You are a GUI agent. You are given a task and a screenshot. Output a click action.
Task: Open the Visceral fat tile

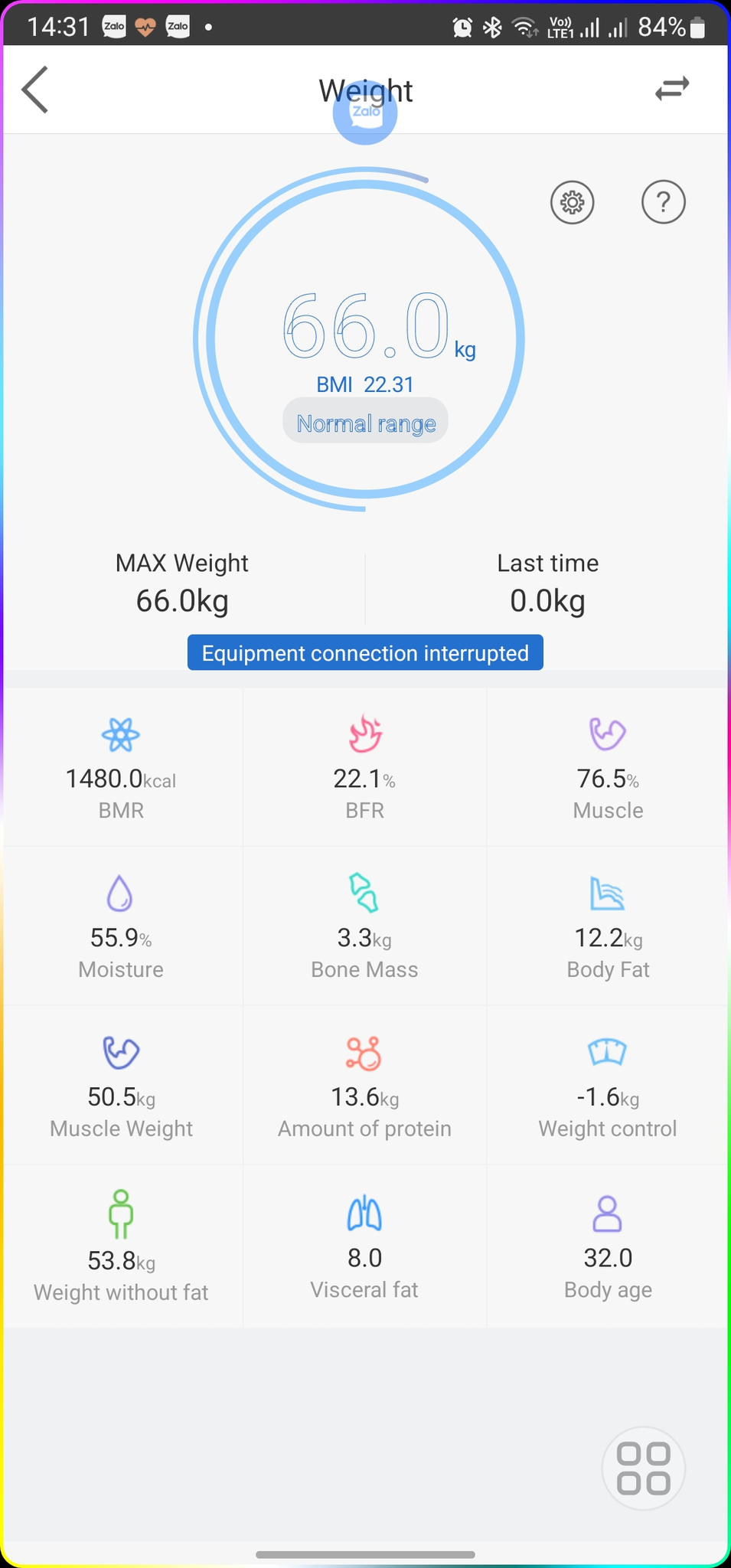coord(364,1246)
